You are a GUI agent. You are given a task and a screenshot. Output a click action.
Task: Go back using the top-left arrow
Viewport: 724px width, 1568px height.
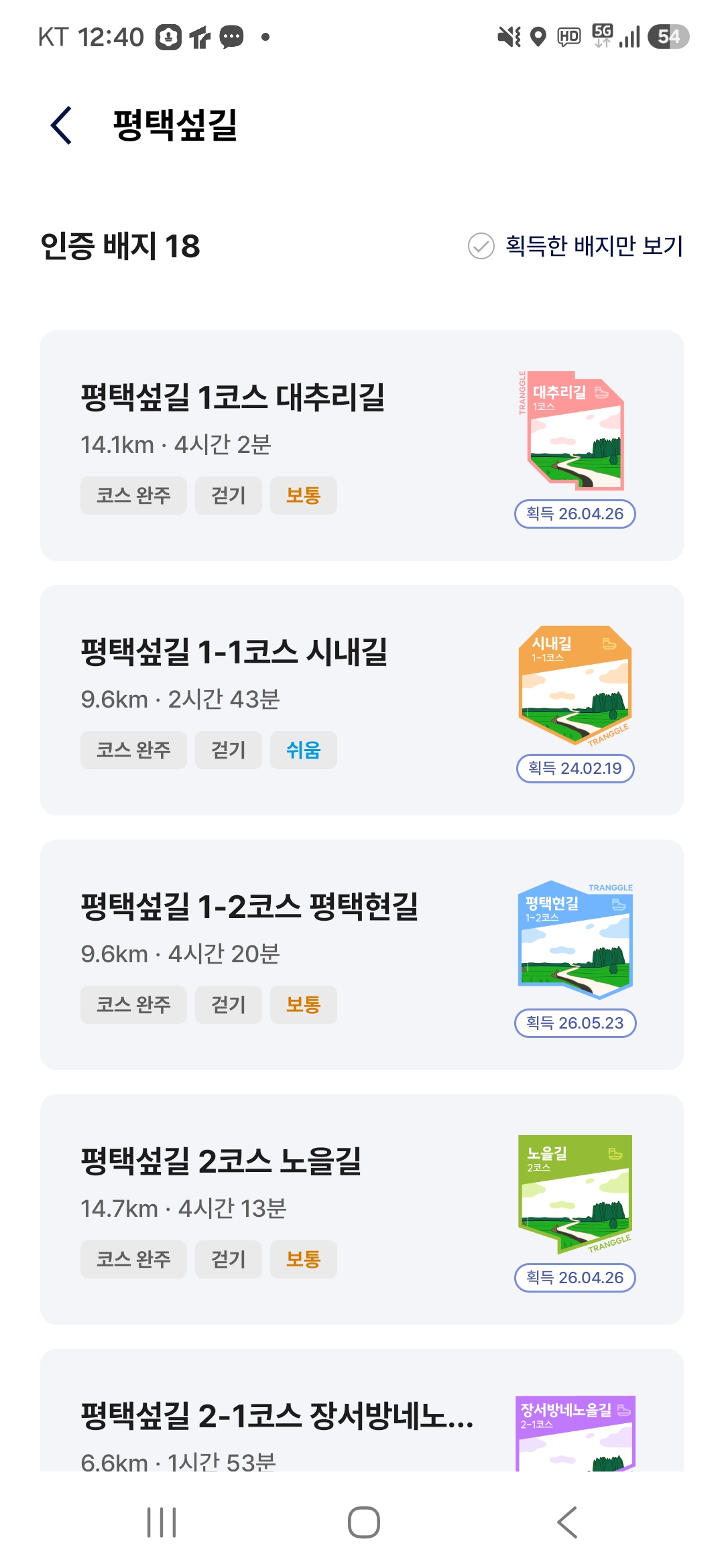[61, 125]
